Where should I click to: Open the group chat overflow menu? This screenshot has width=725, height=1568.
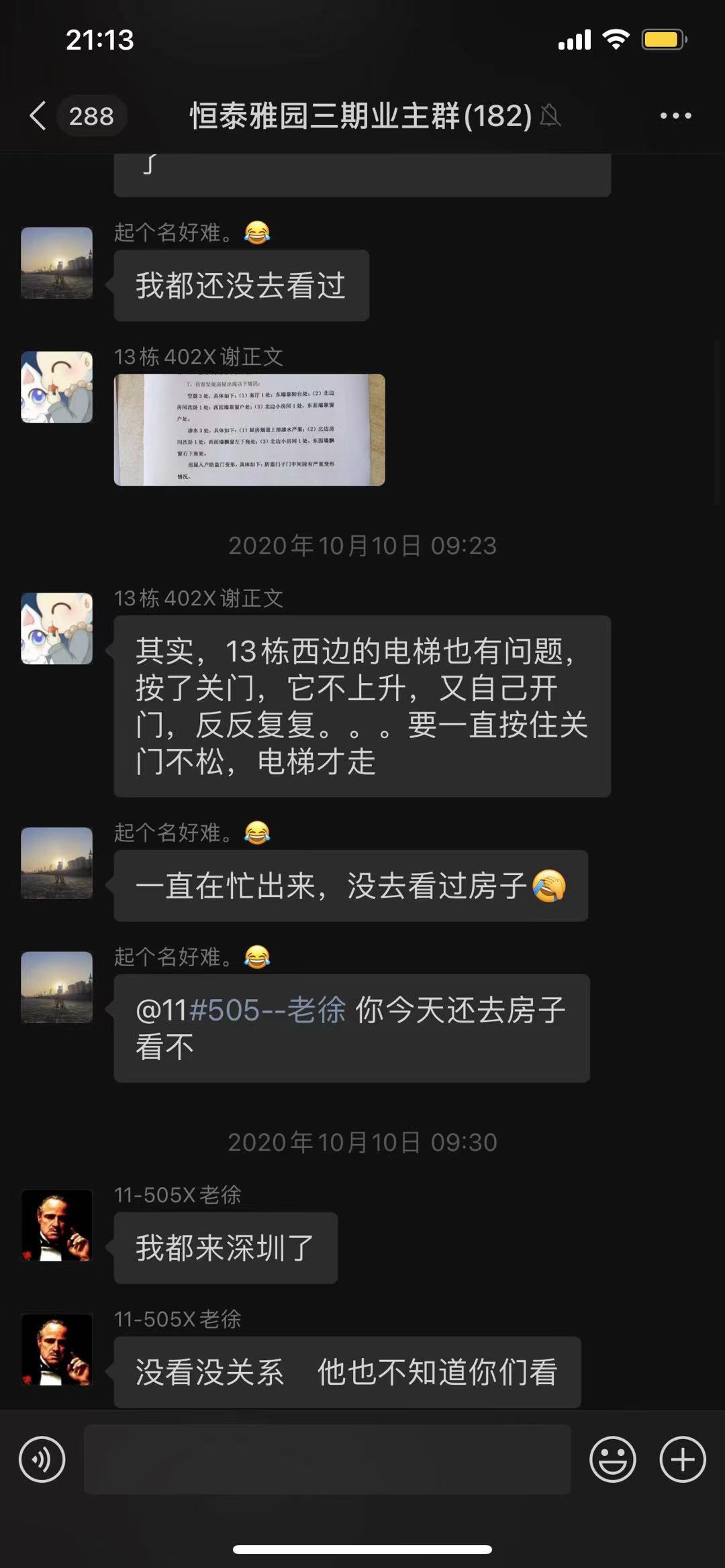coord(675,116)
